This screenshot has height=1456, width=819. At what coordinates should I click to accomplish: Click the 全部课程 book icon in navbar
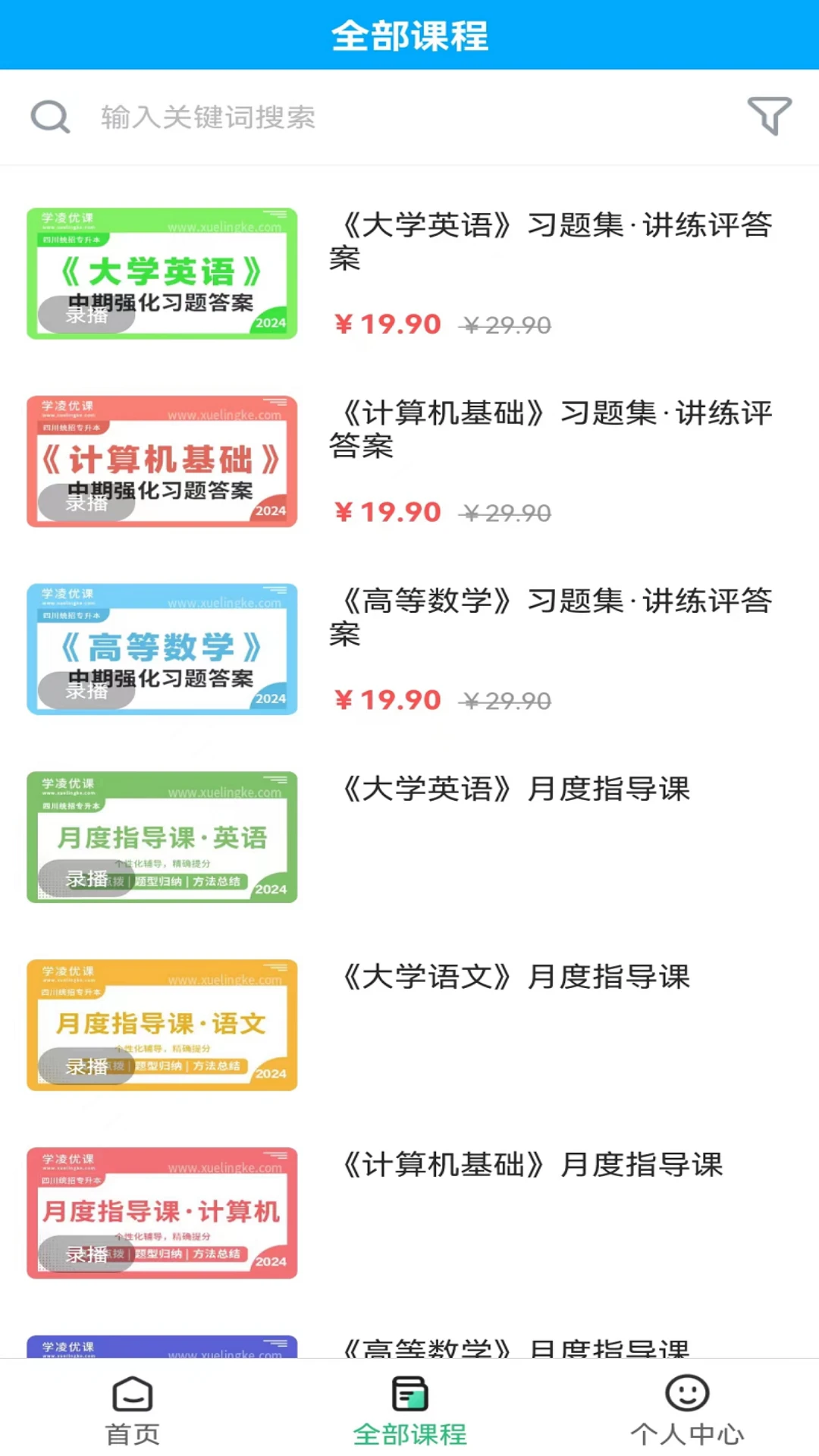(x=408, y=1393)
